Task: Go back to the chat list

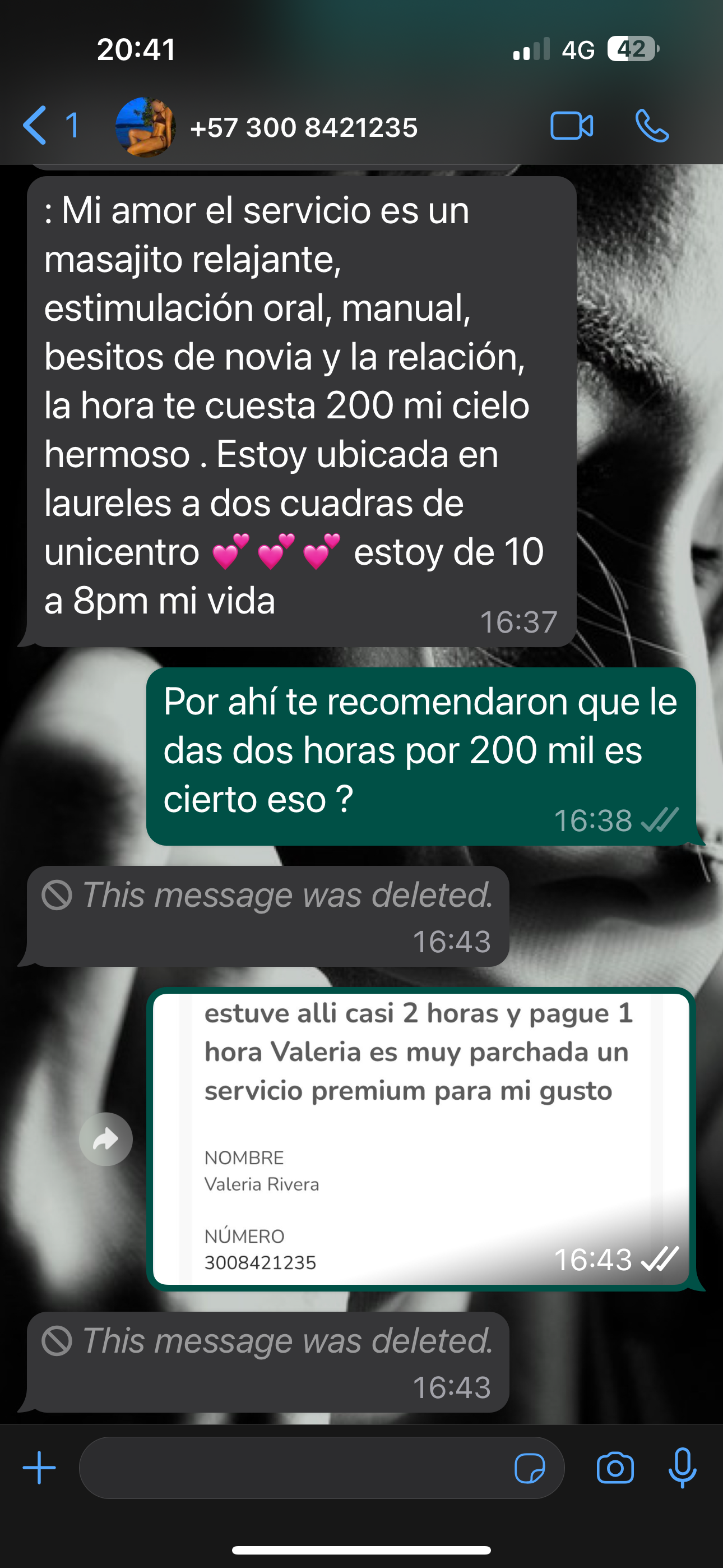Action: tap(51, 126)
